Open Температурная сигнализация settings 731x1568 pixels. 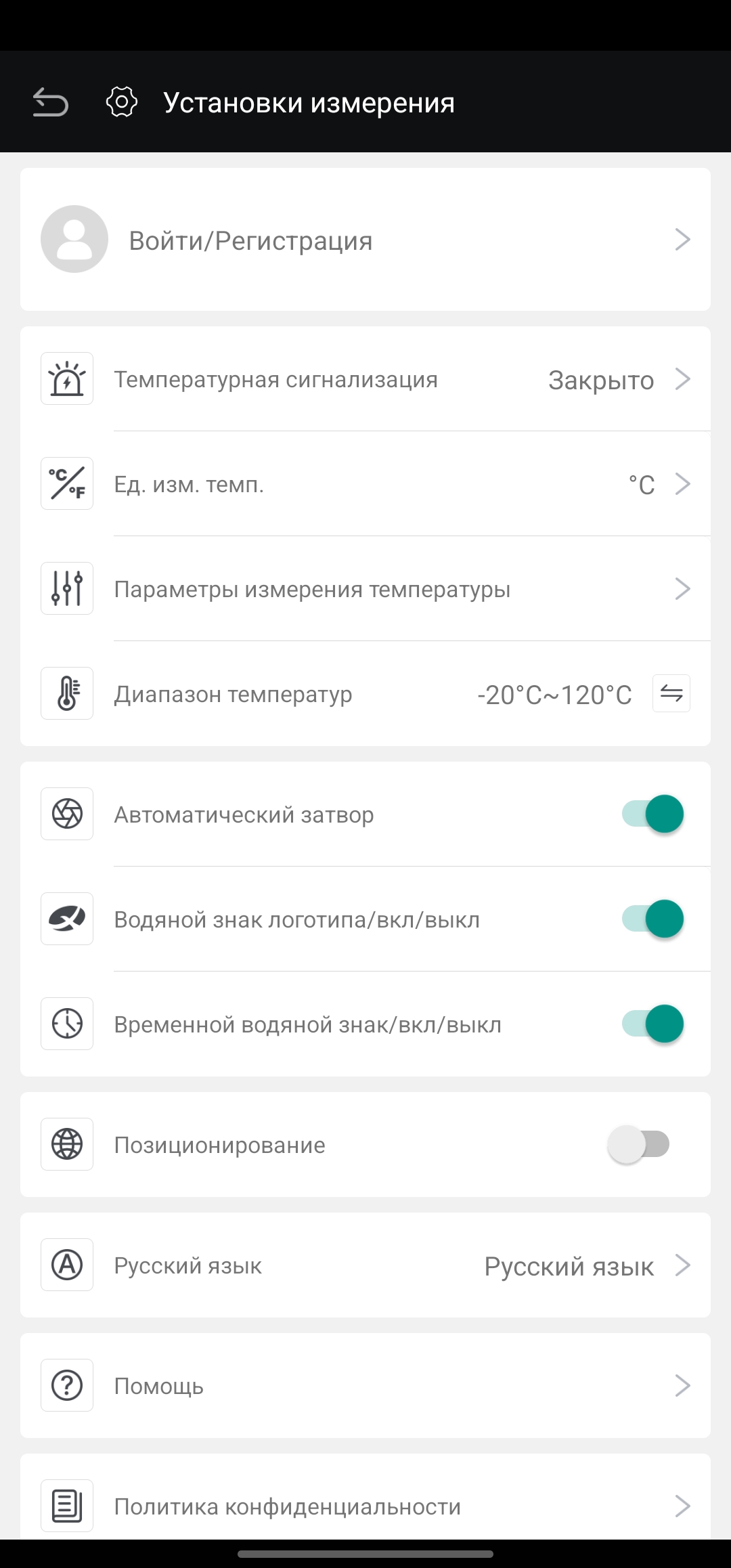365,379
